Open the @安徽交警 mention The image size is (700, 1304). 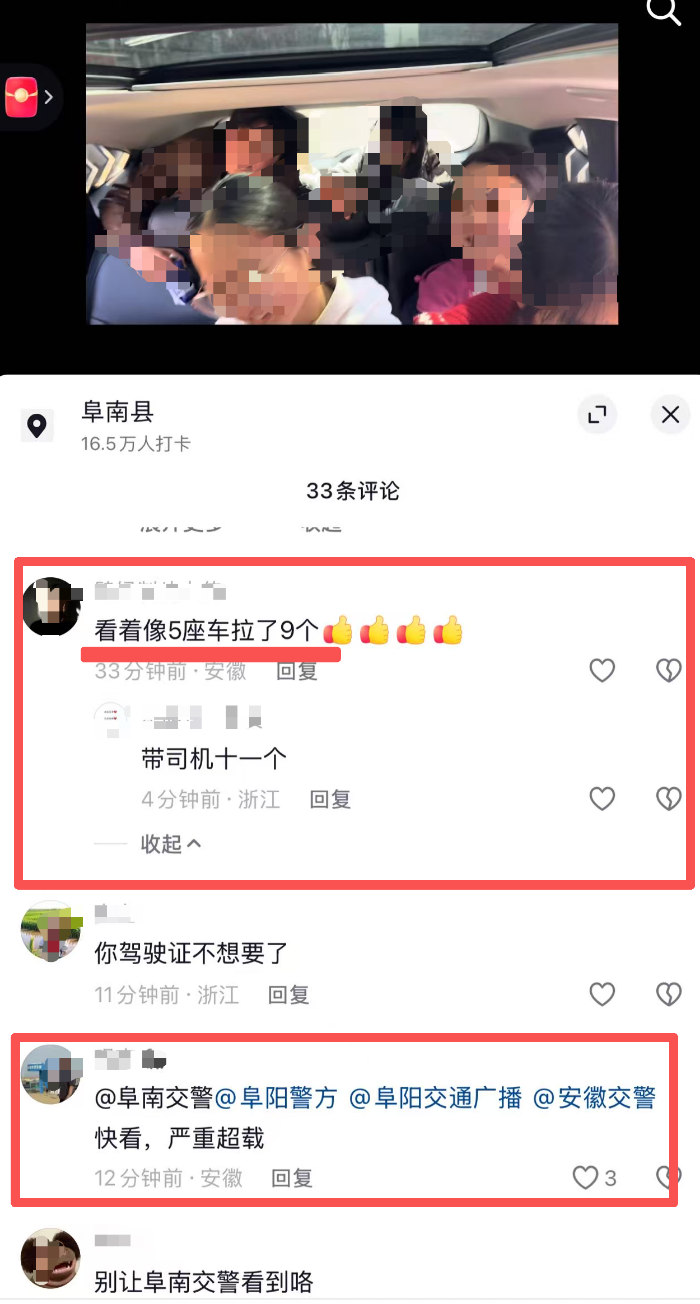(594, 1098)
